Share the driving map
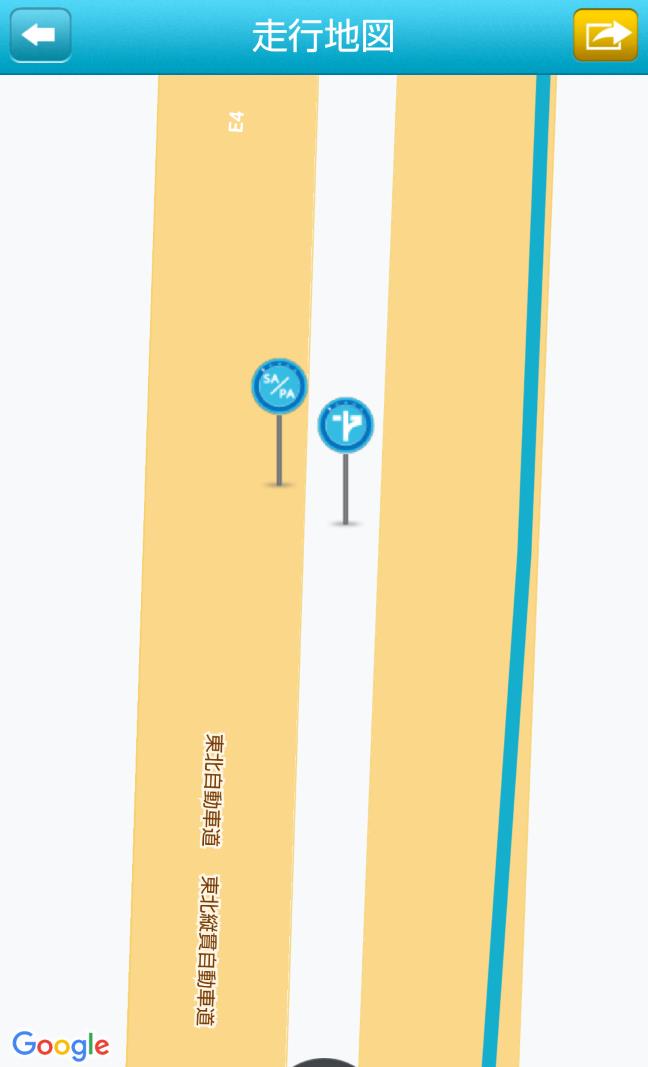This screenshot has width=648, height=1067. point(605,35)
